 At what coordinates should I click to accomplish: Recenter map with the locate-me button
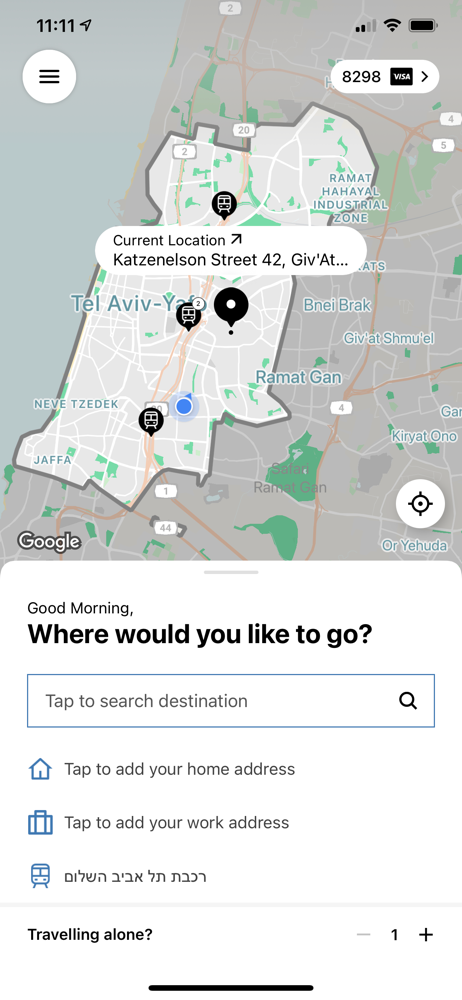pyautogui.click(x=420, y=504)
